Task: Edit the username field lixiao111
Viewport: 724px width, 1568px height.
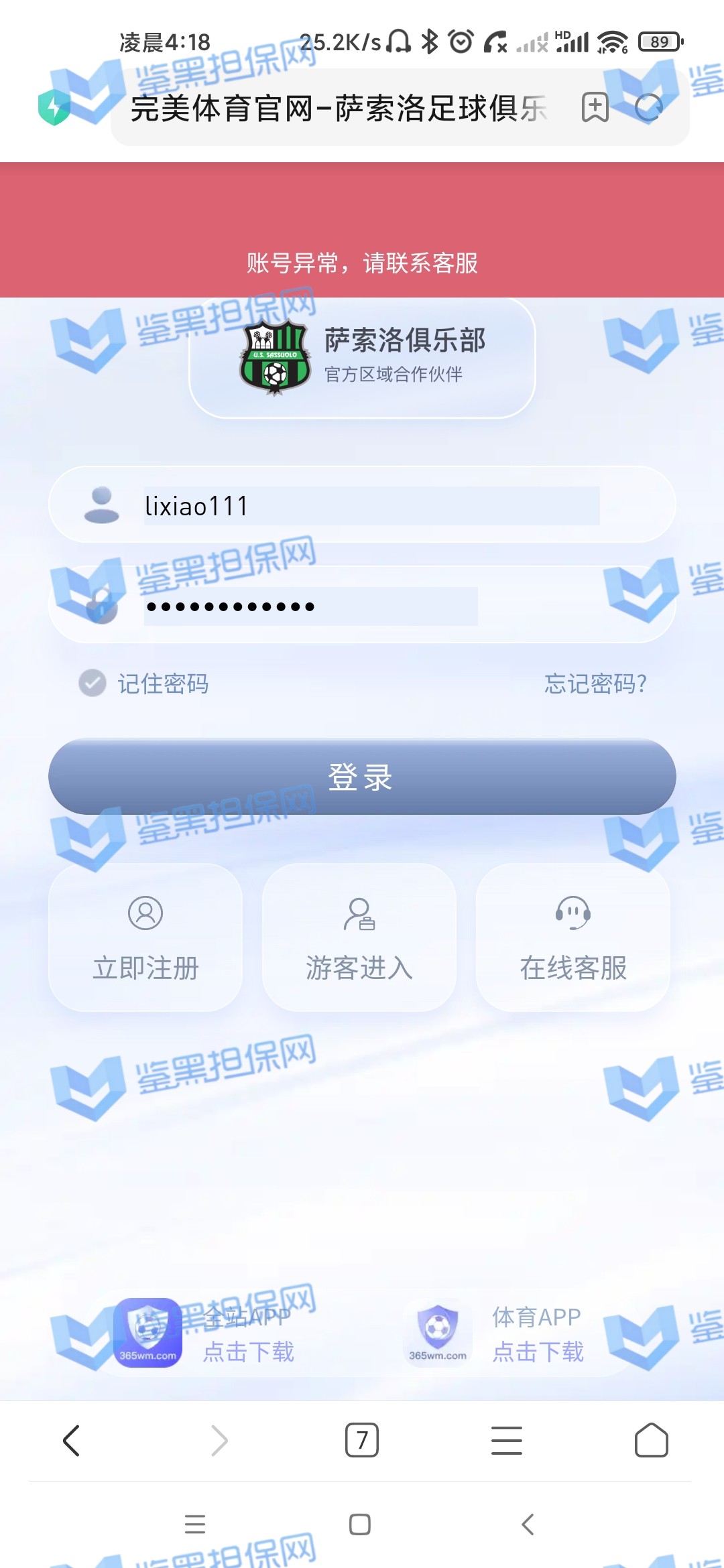Action: (371, 506)
